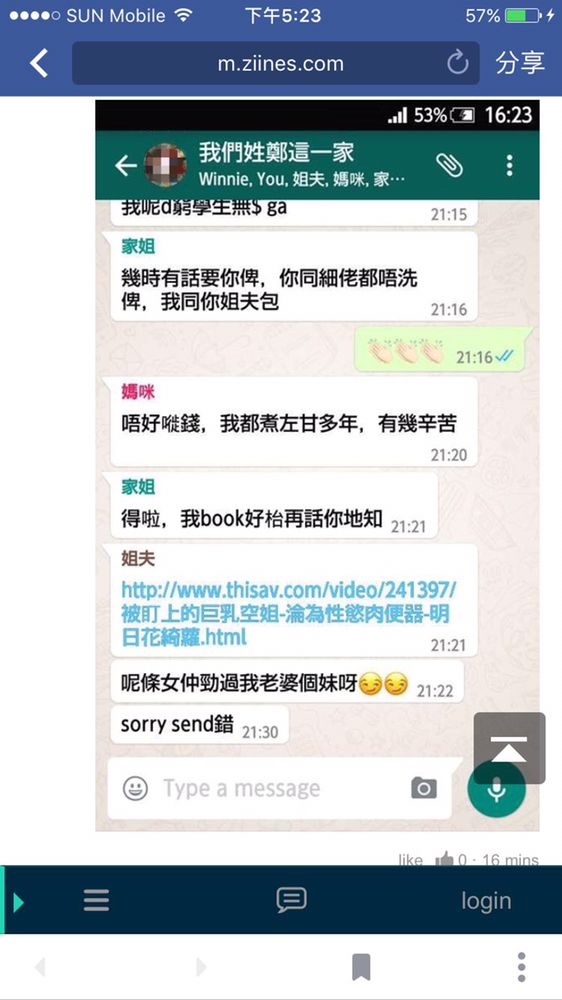Jump back to top of page
This screenshot has height=1000, width=562.
coord(509,748)
